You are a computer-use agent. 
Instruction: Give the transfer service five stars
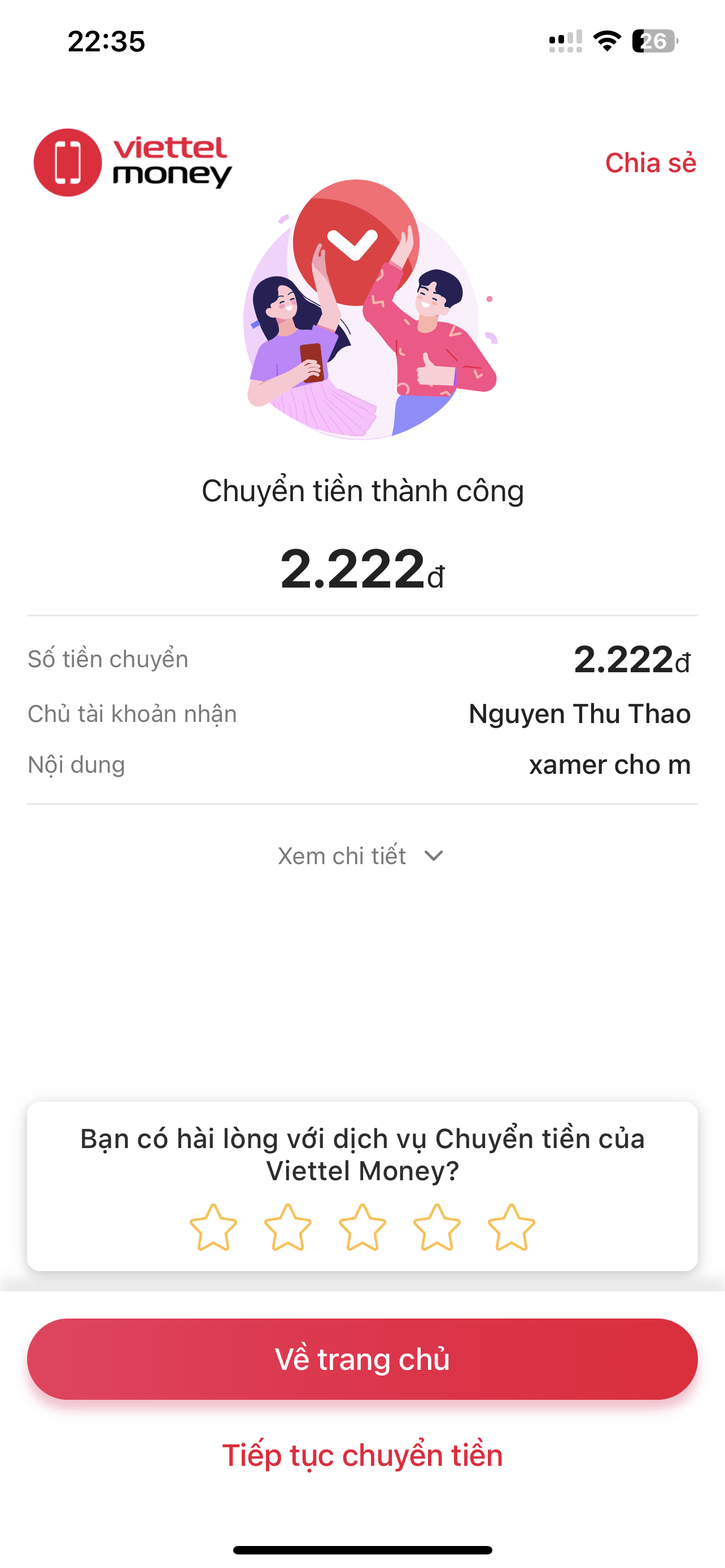coord(512,1228)
